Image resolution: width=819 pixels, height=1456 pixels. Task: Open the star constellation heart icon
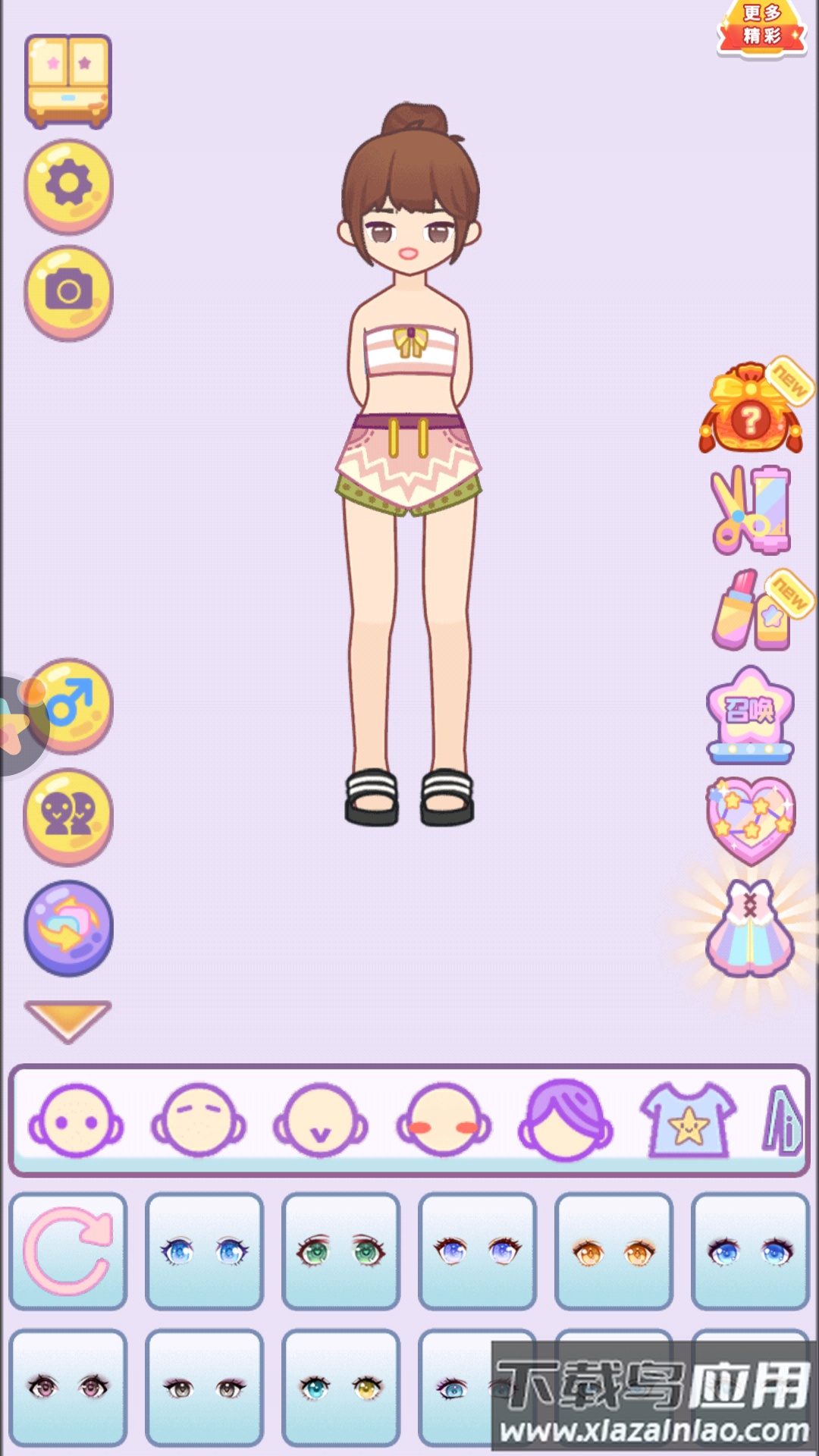[x=751, y=821]
